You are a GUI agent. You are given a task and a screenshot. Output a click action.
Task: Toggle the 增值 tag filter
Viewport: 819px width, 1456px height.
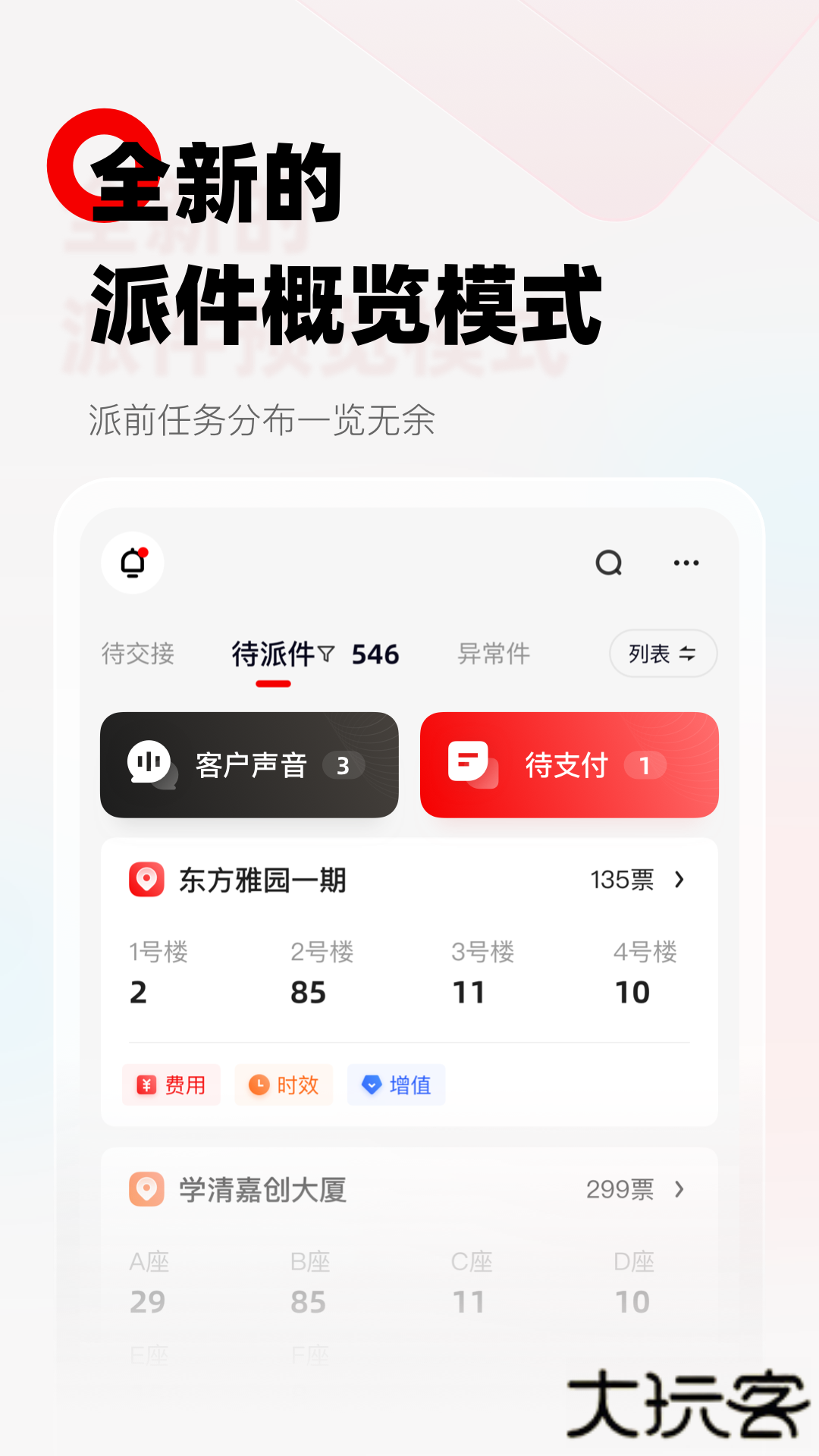click(x=395, y=1085)
